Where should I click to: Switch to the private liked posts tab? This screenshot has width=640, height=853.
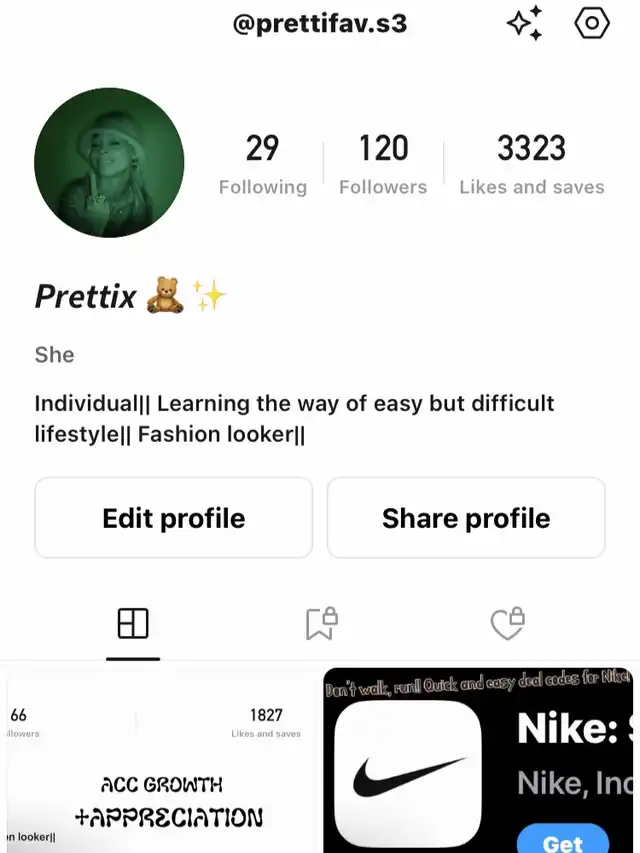tap(507, 624)
